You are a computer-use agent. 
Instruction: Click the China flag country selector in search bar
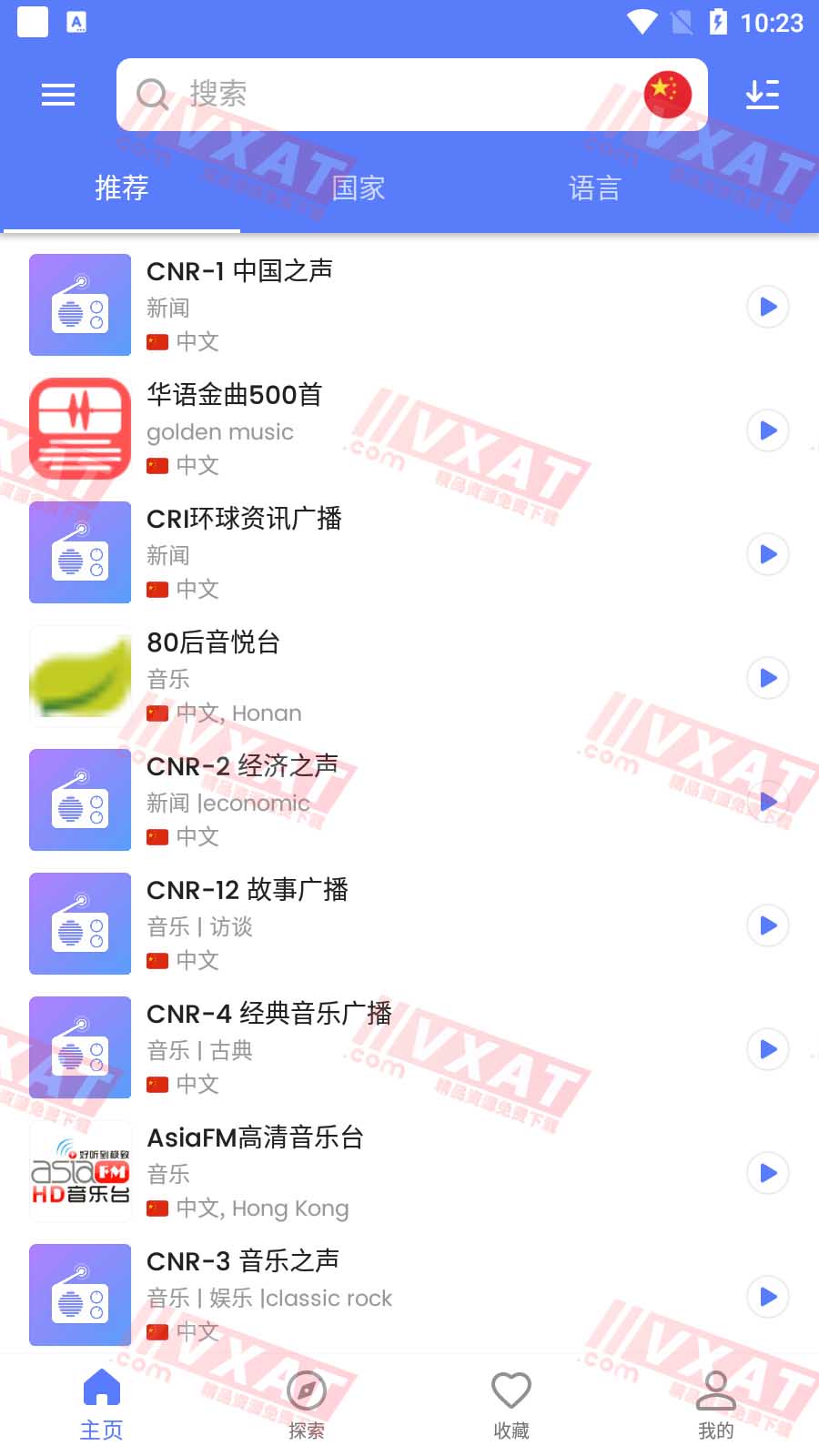(665, 94)
